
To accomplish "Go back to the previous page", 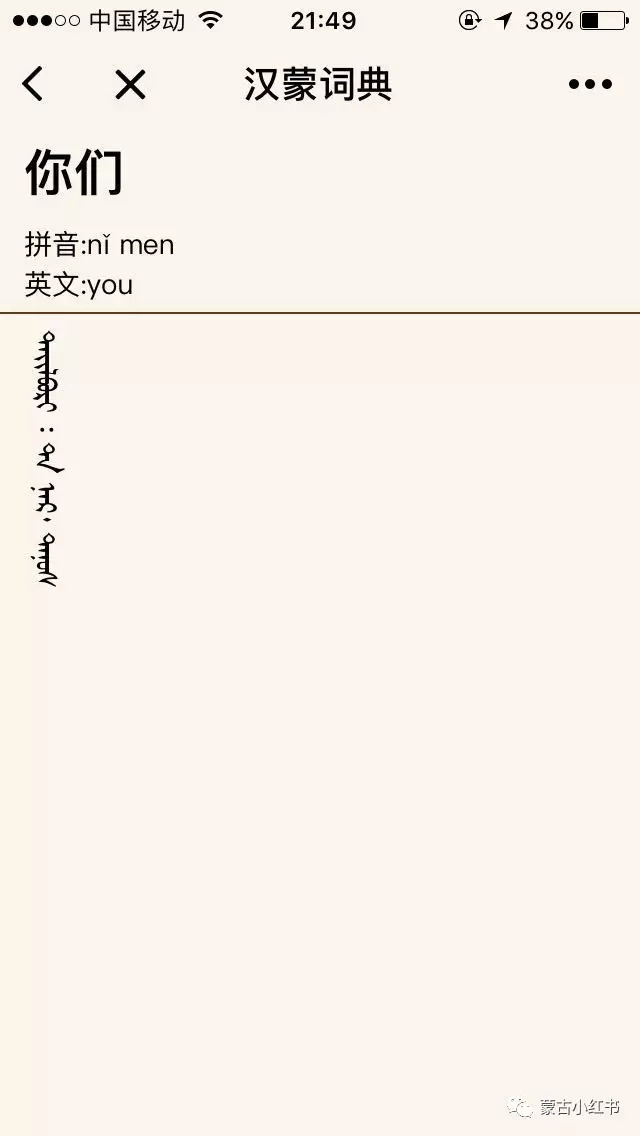I will click(x=33, y=85).
